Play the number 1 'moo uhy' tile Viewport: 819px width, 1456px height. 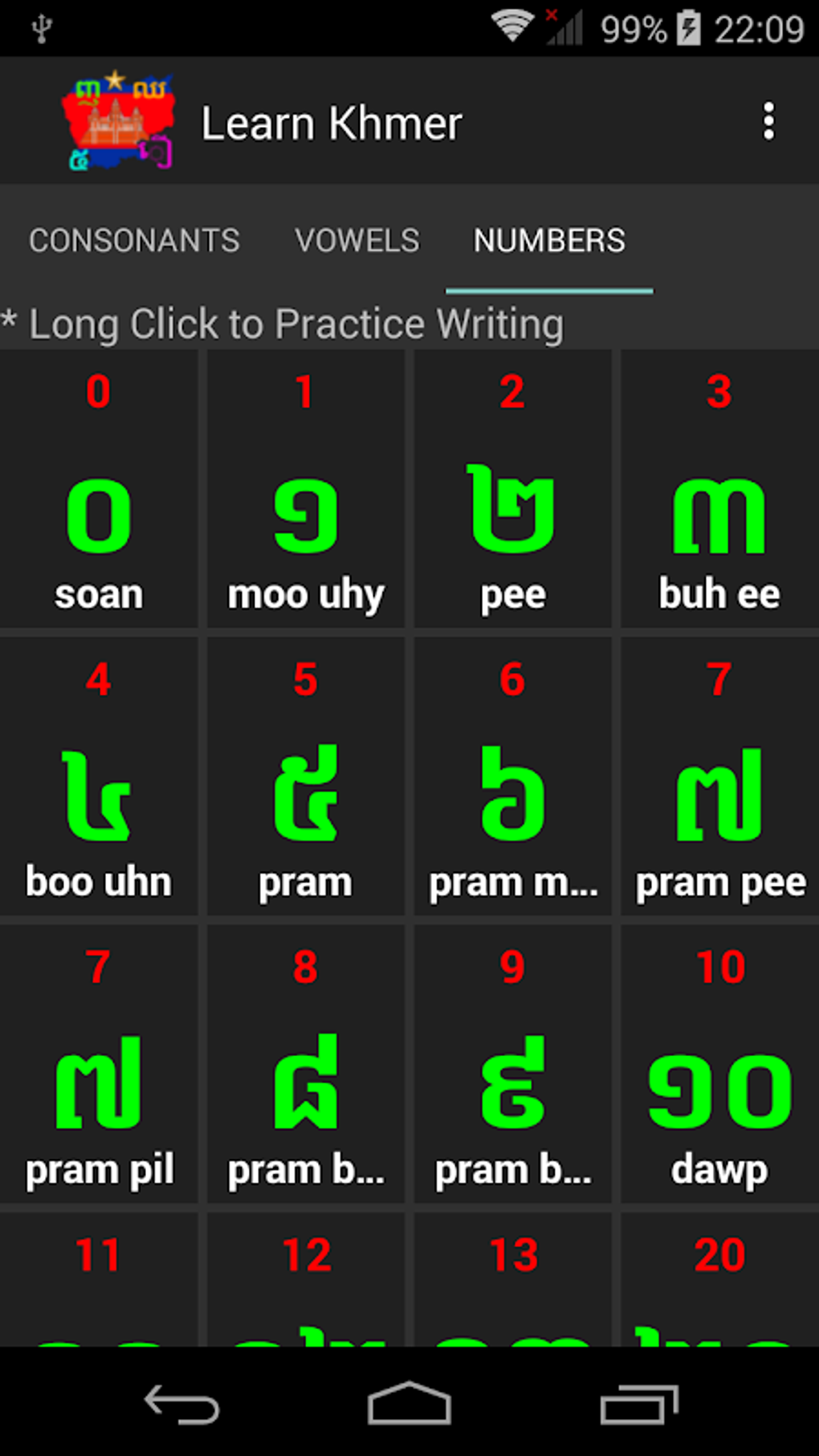click(305, 490)
